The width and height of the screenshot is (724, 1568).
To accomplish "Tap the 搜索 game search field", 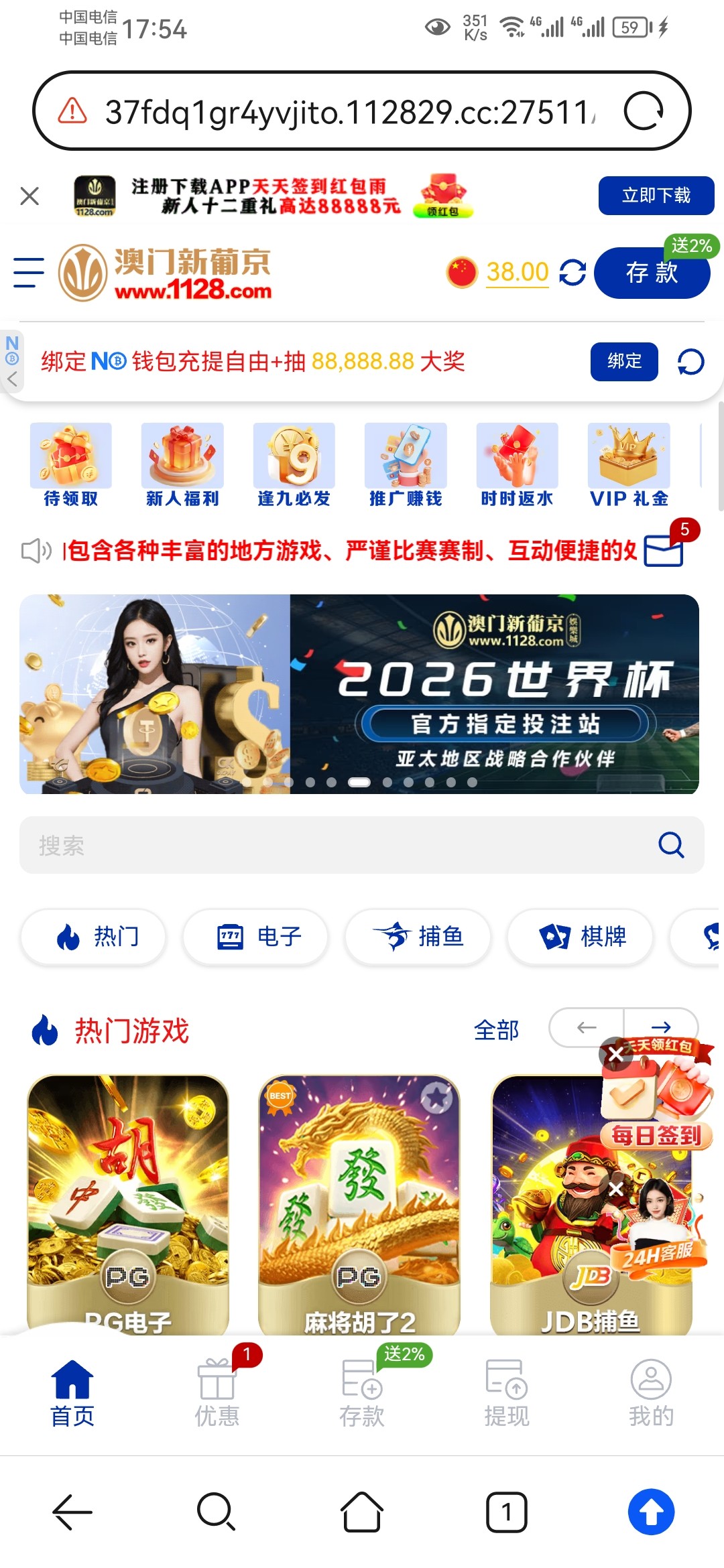I will pos(335,845).
